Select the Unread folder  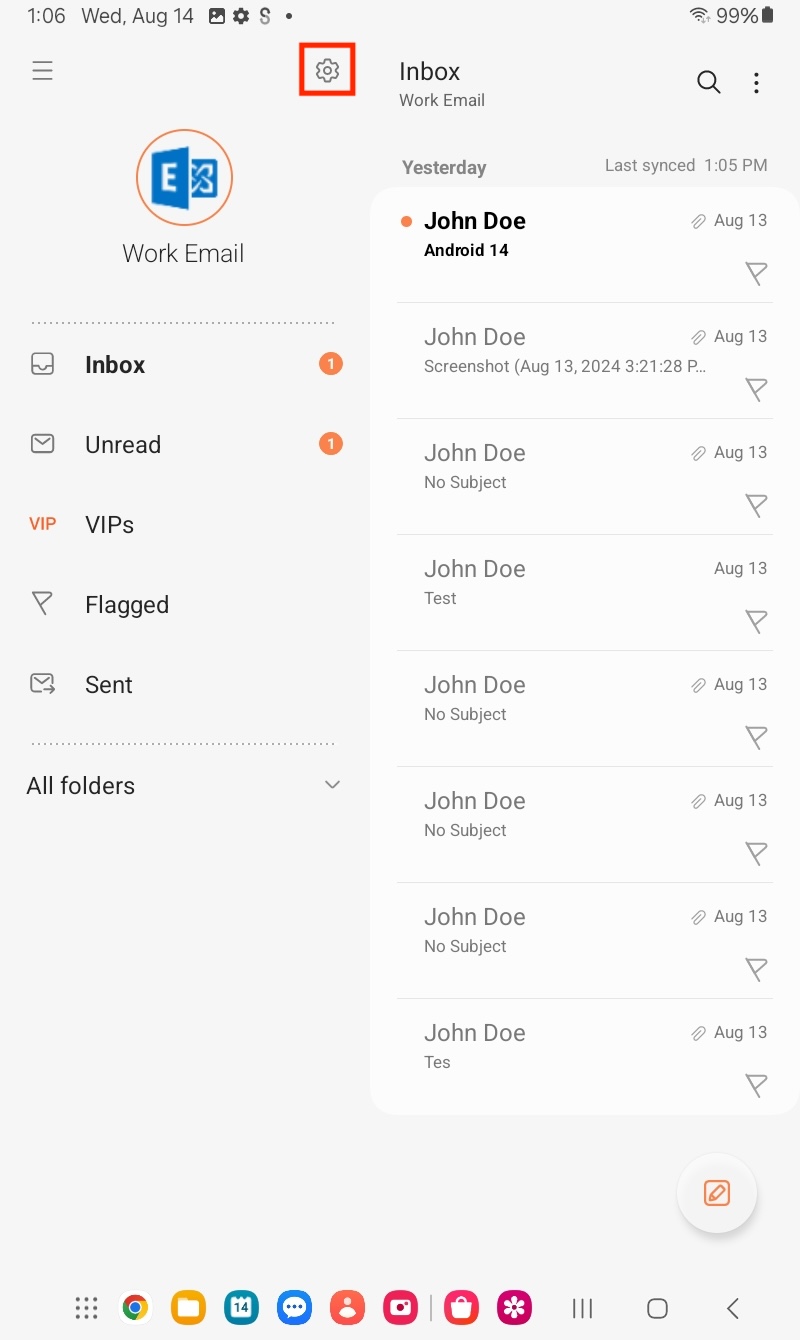186,444
